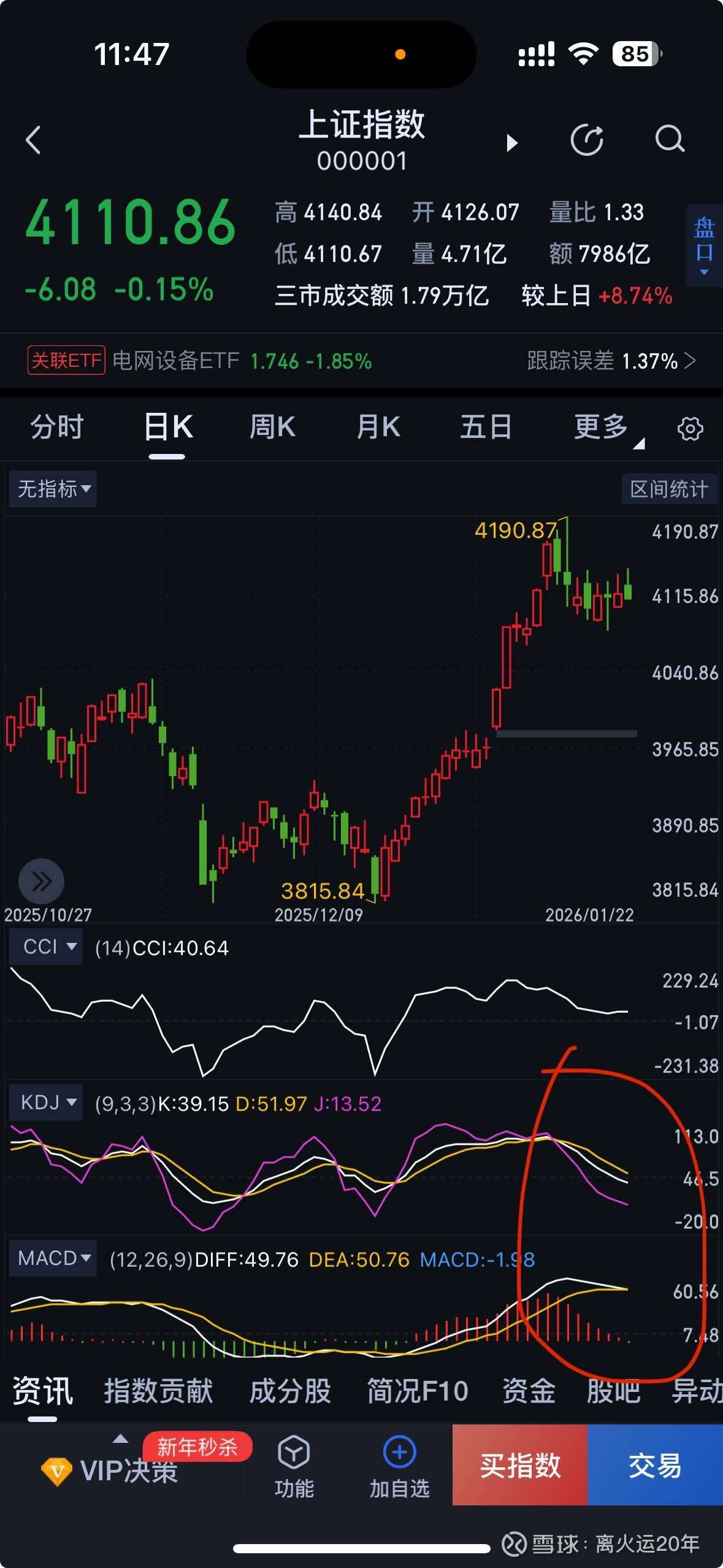Open the KDJ indicator dropdown
This screenshot has height=1568, width=723.
(46, 1102)
